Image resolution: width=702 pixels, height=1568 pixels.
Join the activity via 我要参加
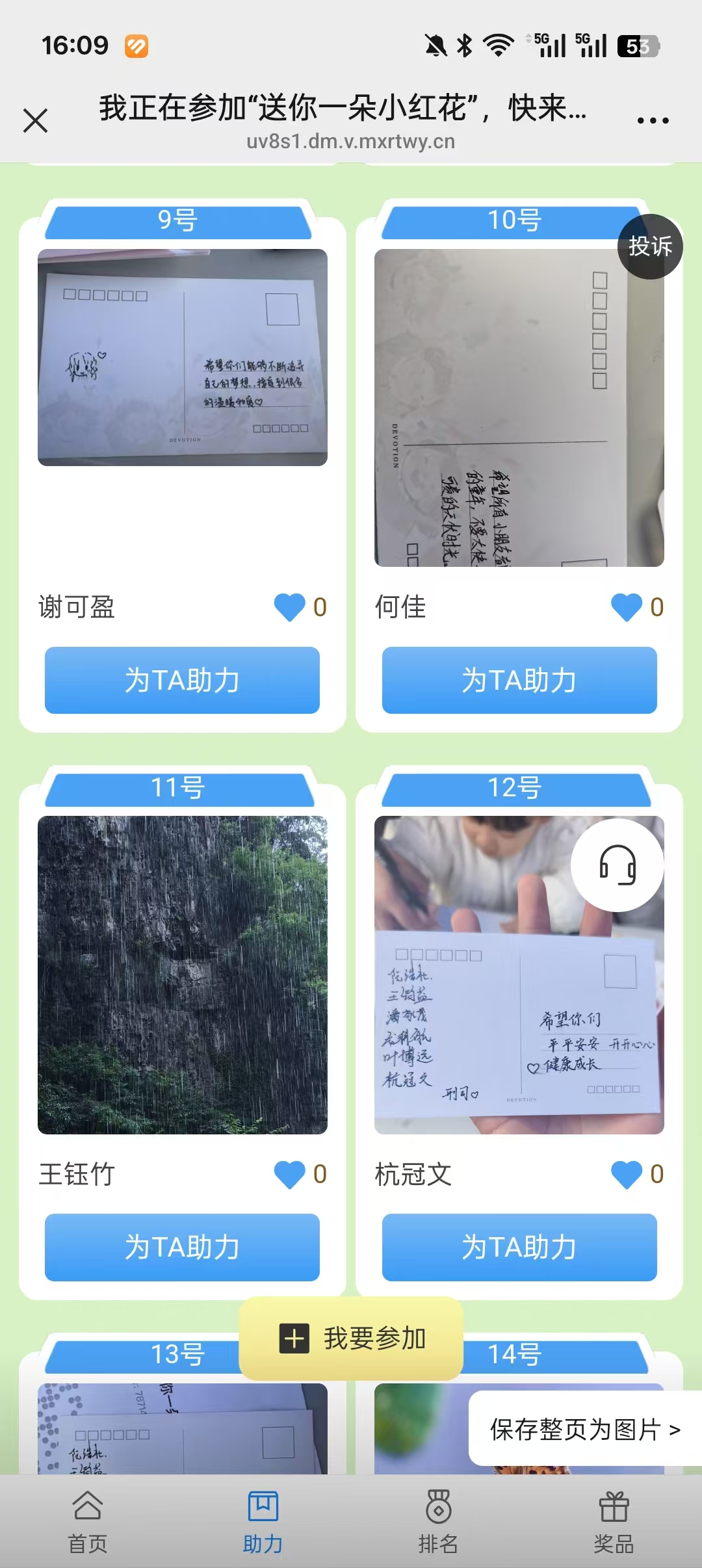[352, 1339]
